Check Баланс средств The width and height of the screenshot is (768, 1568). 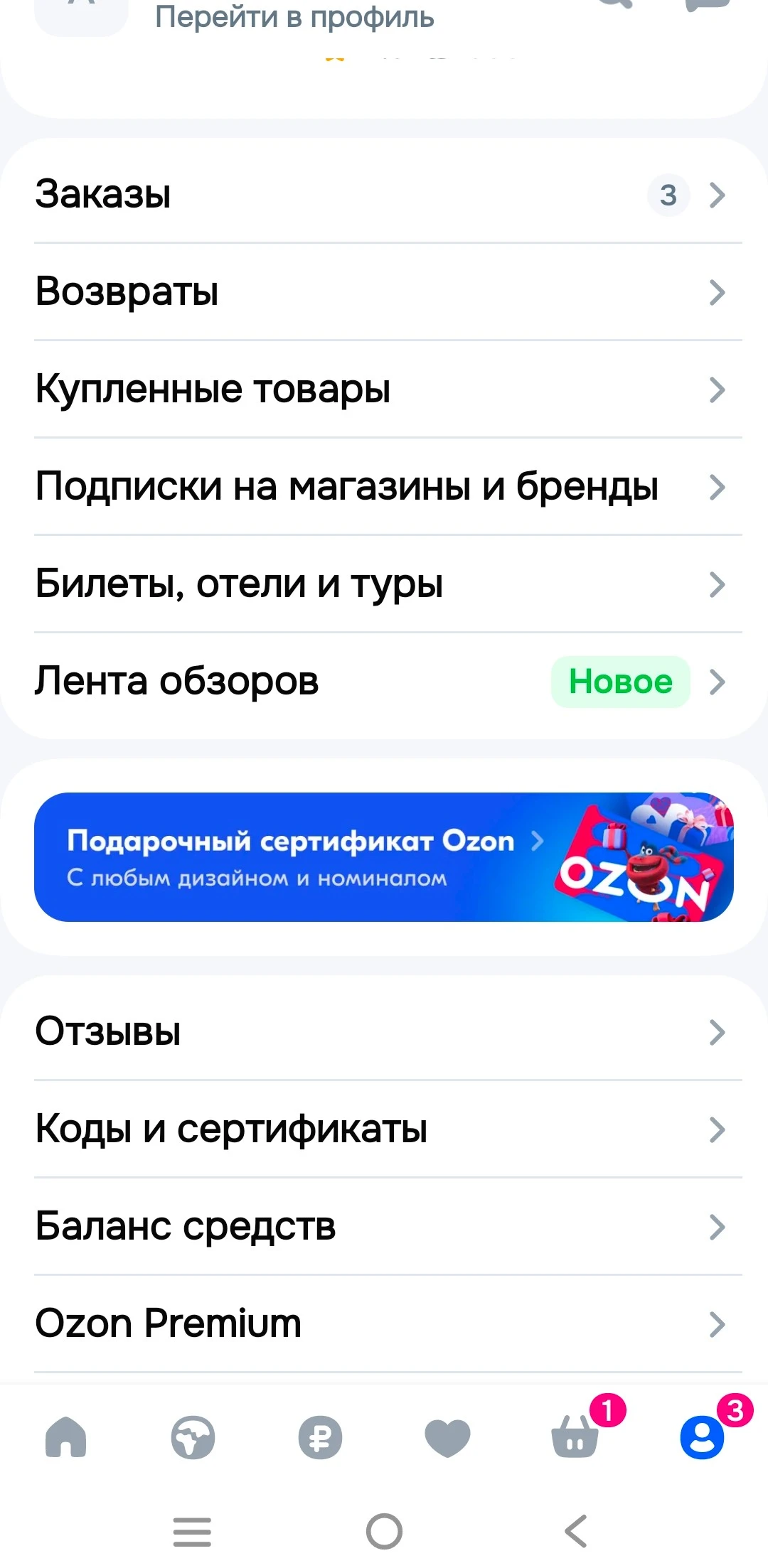[384, 1226]
